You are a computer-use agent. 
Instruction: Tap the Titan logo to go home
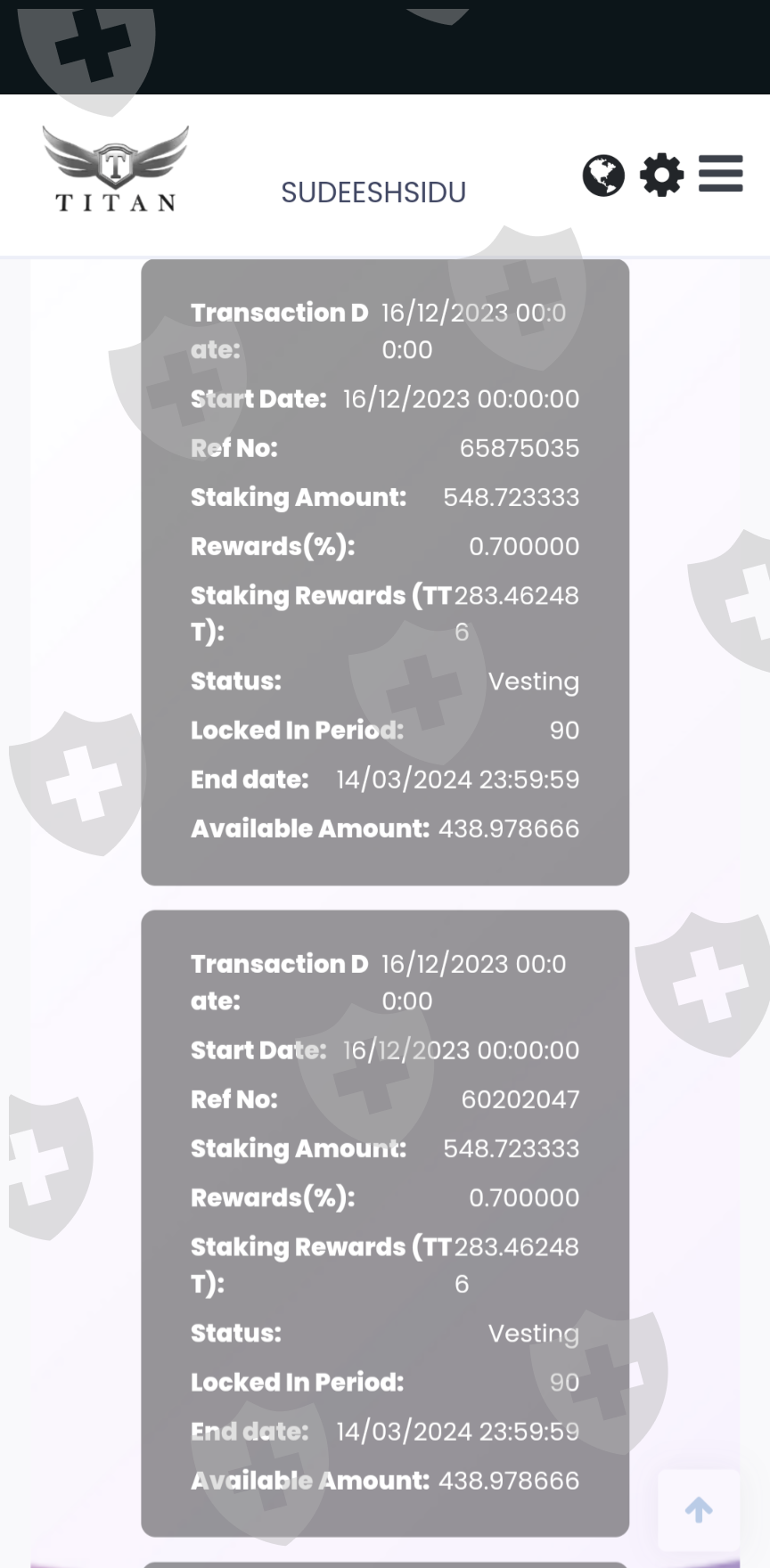116,168
